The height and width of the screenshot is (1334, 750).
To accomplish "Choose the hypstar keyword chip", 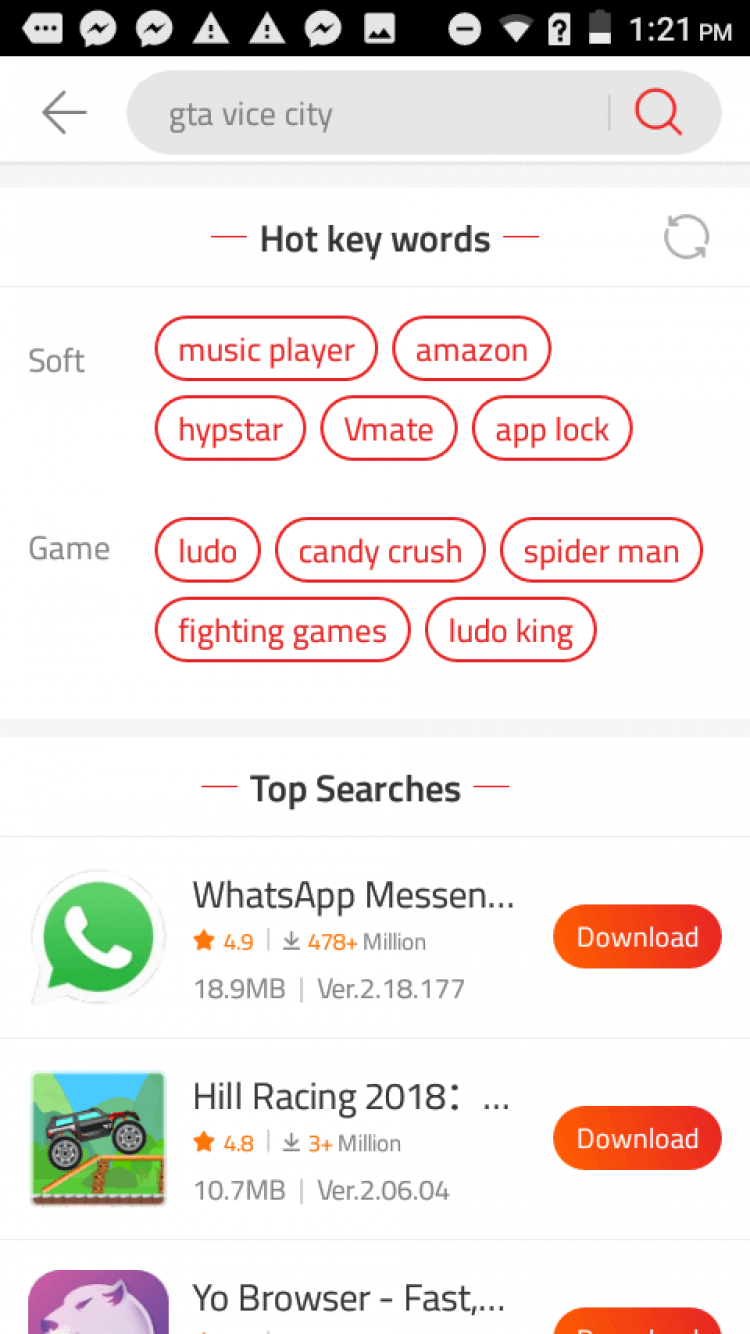I will [230, 429].
